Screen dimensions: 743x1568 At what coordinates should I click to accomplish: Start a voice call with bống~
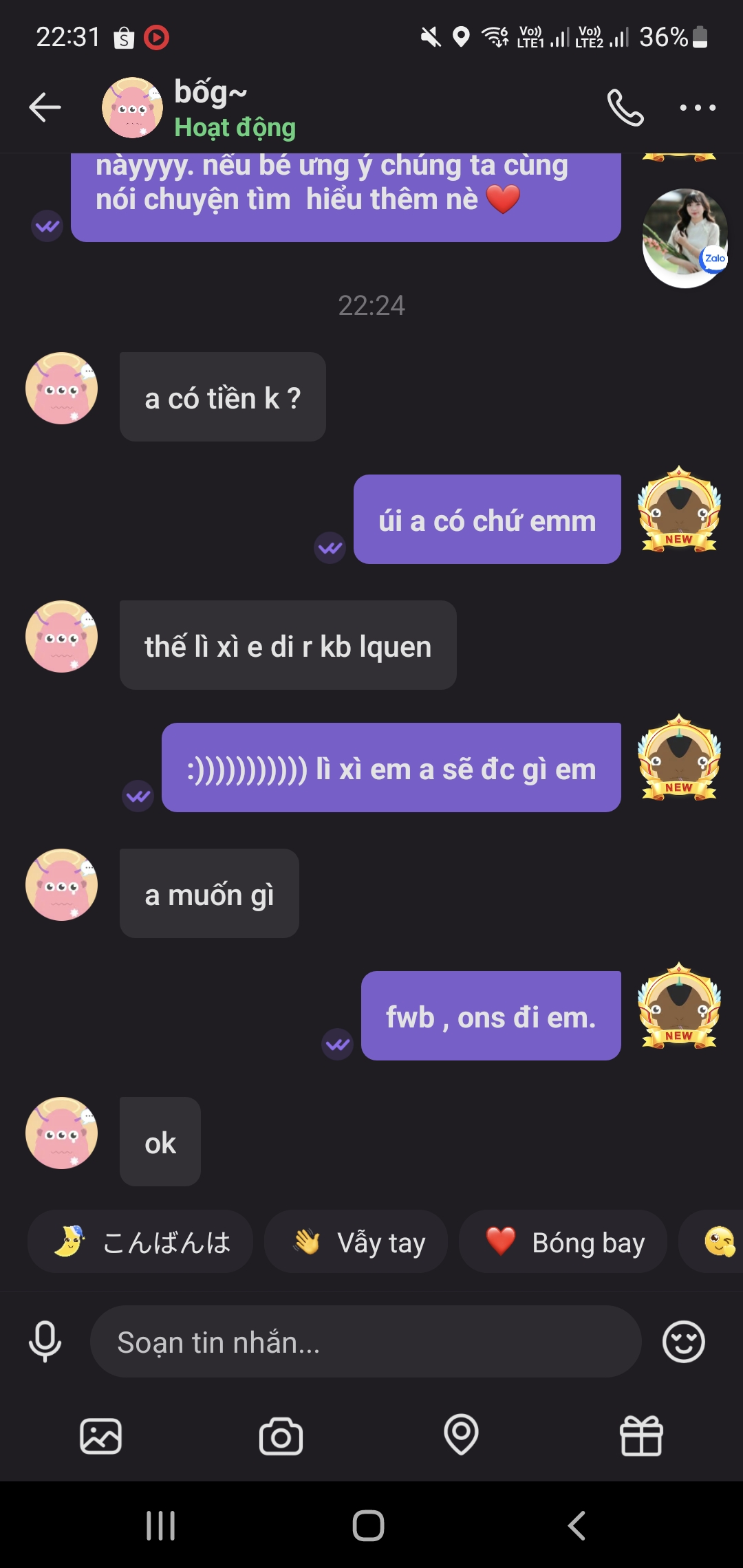[625, 108]
